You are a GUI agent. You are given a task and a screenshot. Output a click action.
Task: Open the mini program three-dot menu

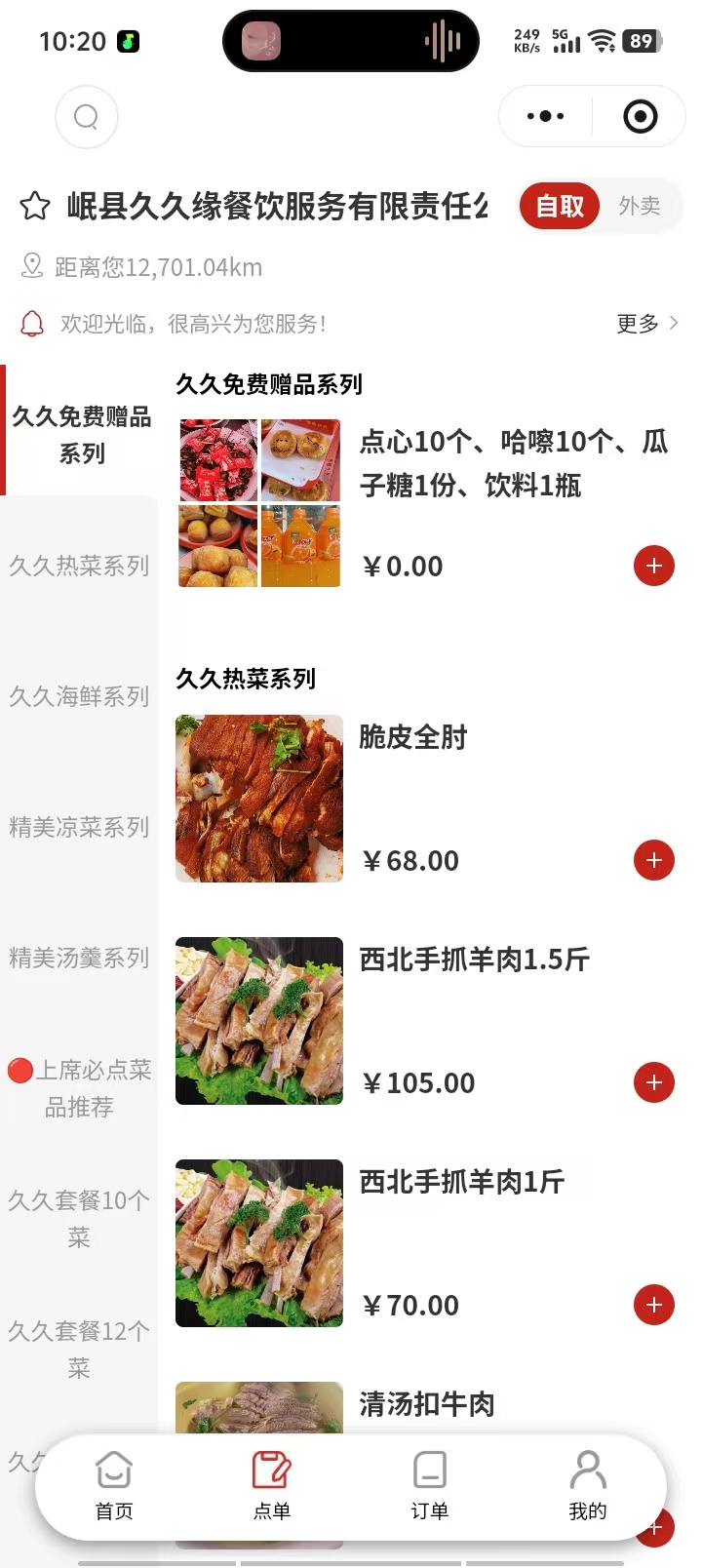545,117
